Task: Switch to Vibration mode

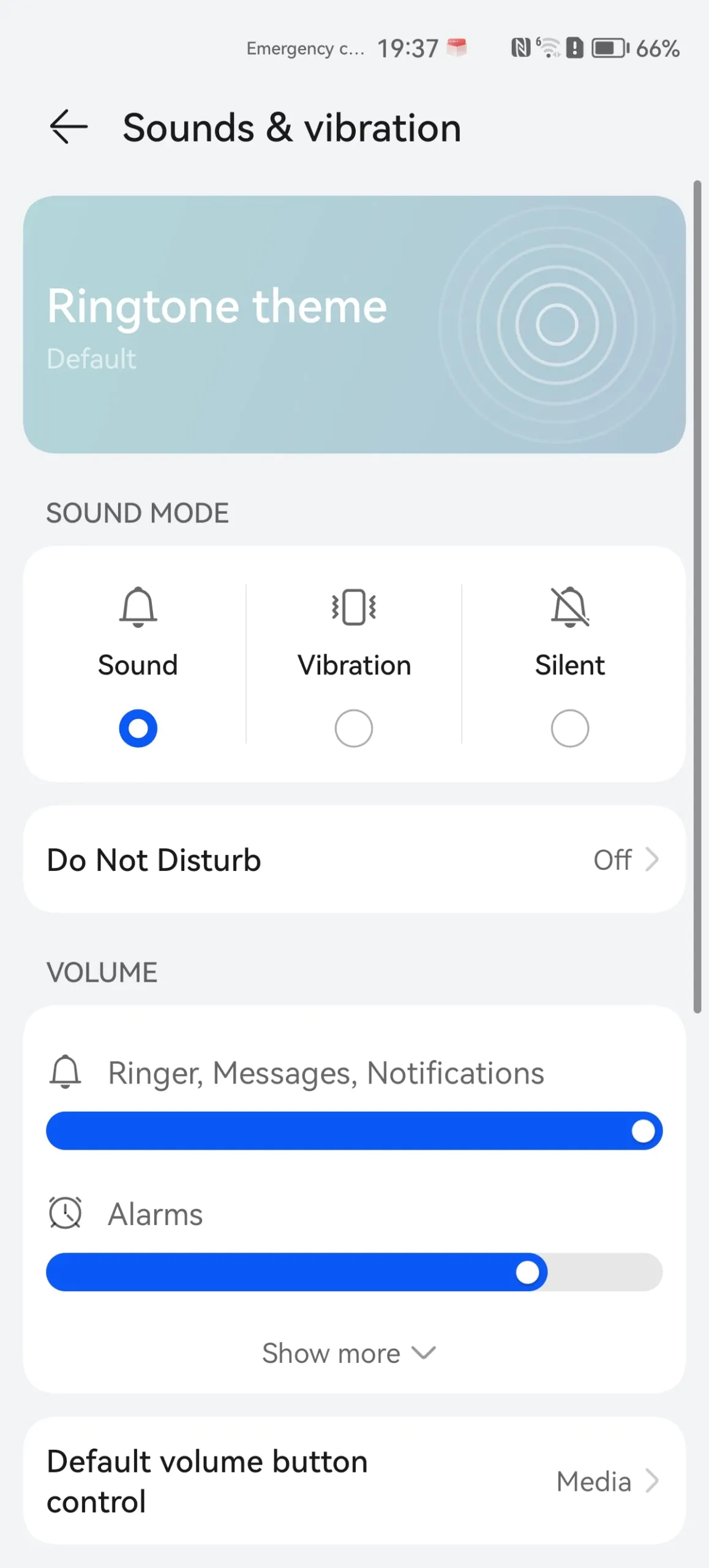Action: [x=353, y=728]
